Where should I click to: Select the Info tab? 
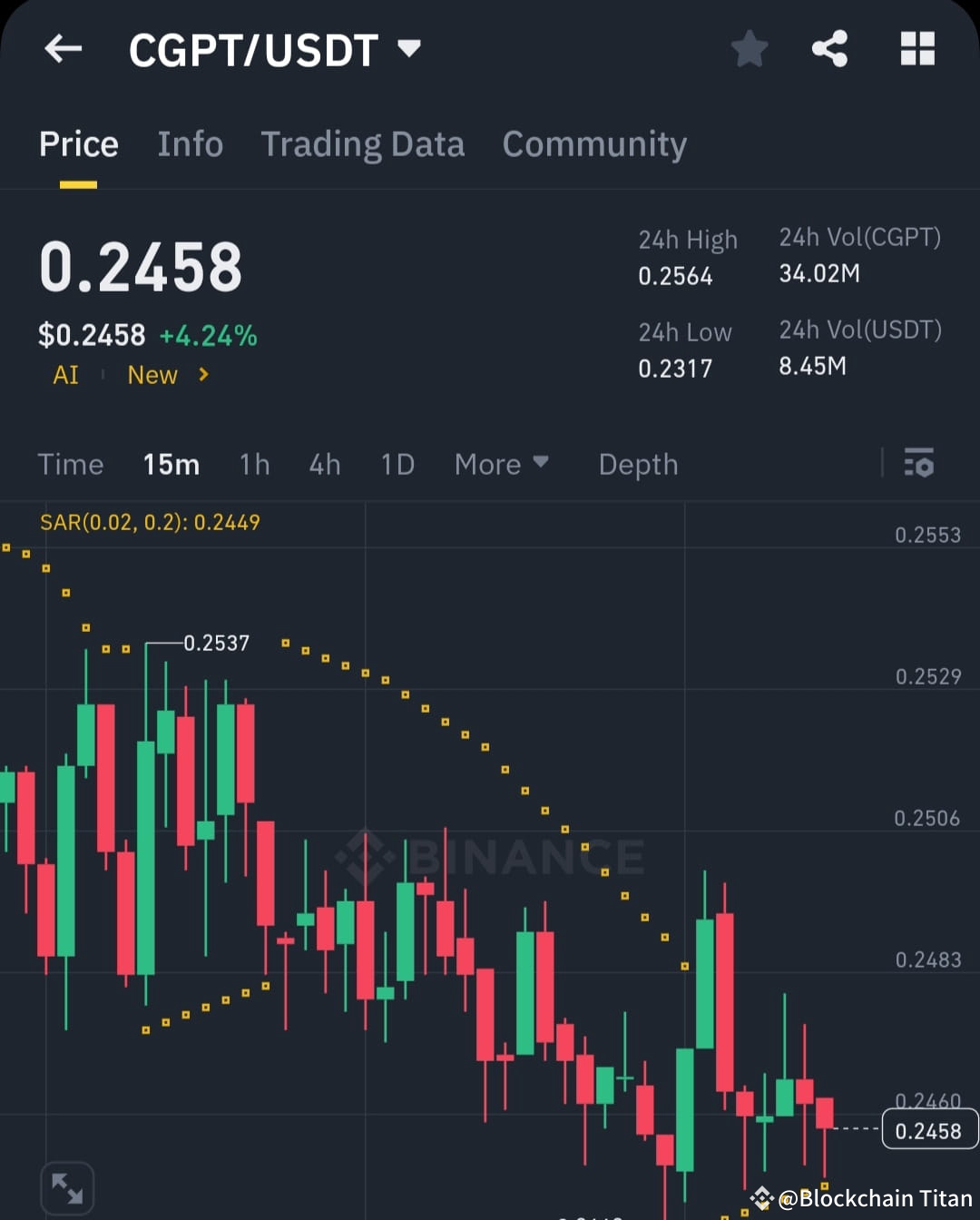[191, 143]
